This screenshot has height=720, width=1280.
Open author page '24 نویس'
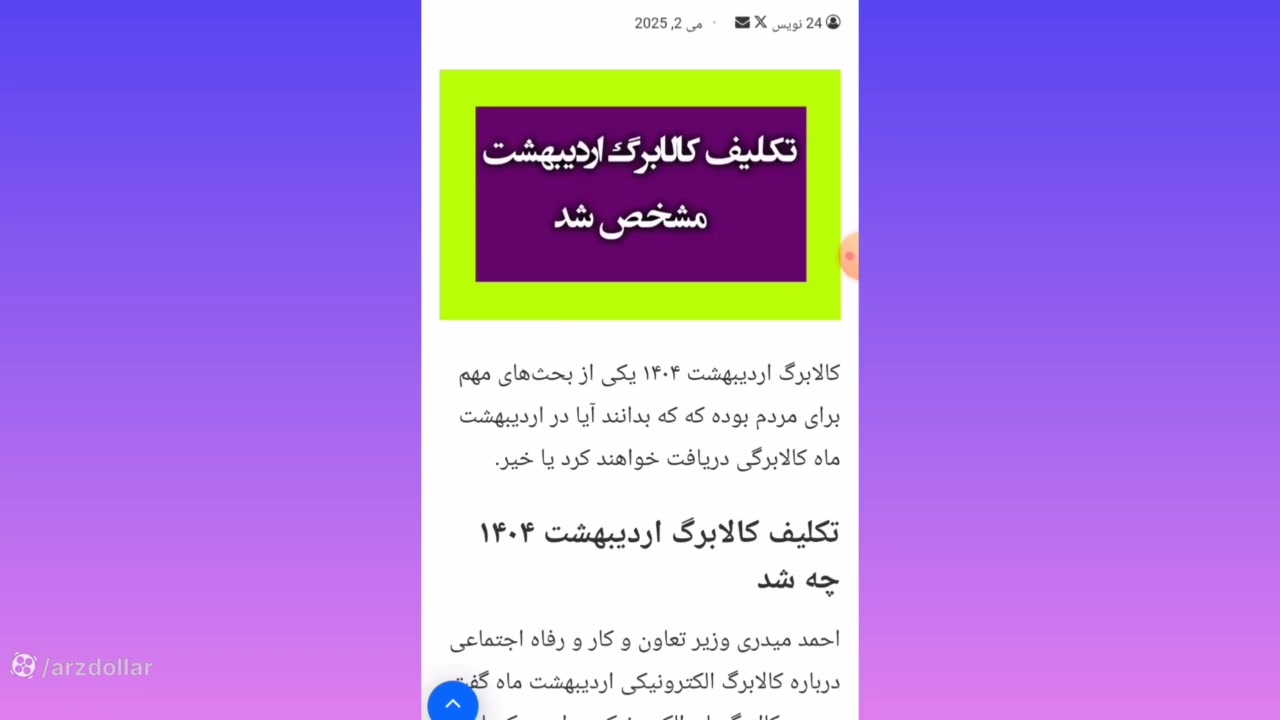click(x=798, y=23)
